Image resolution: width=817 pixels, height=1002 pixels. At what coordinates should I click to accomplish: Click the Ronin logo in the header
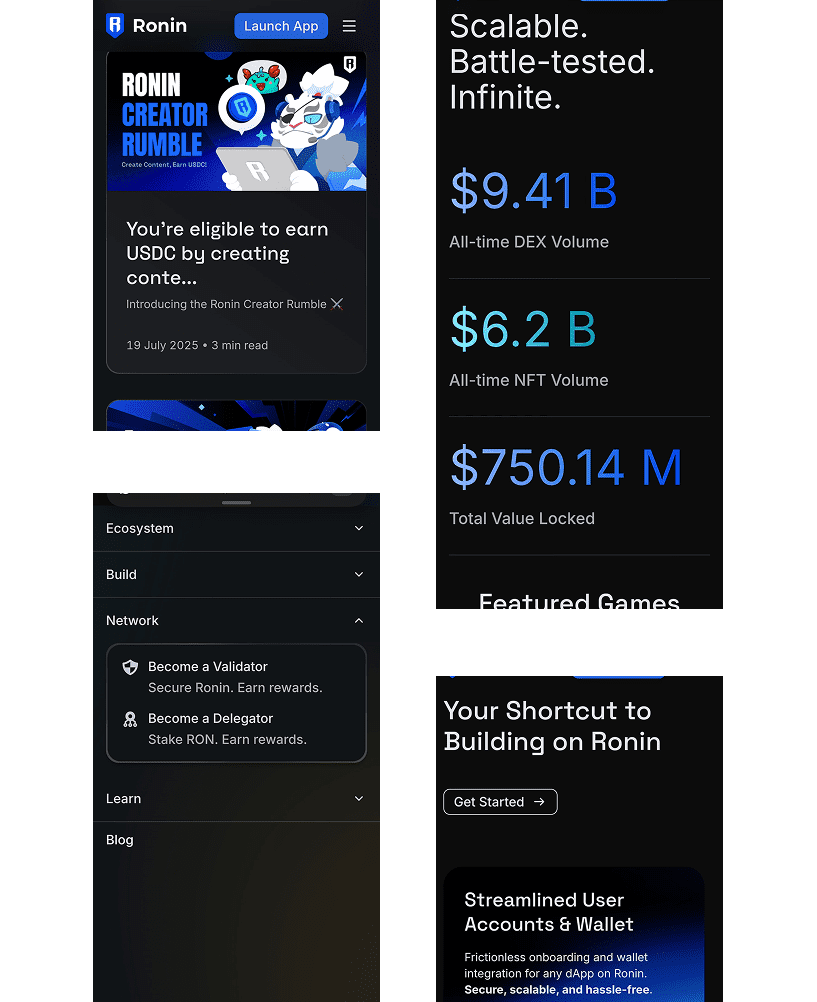146,26
